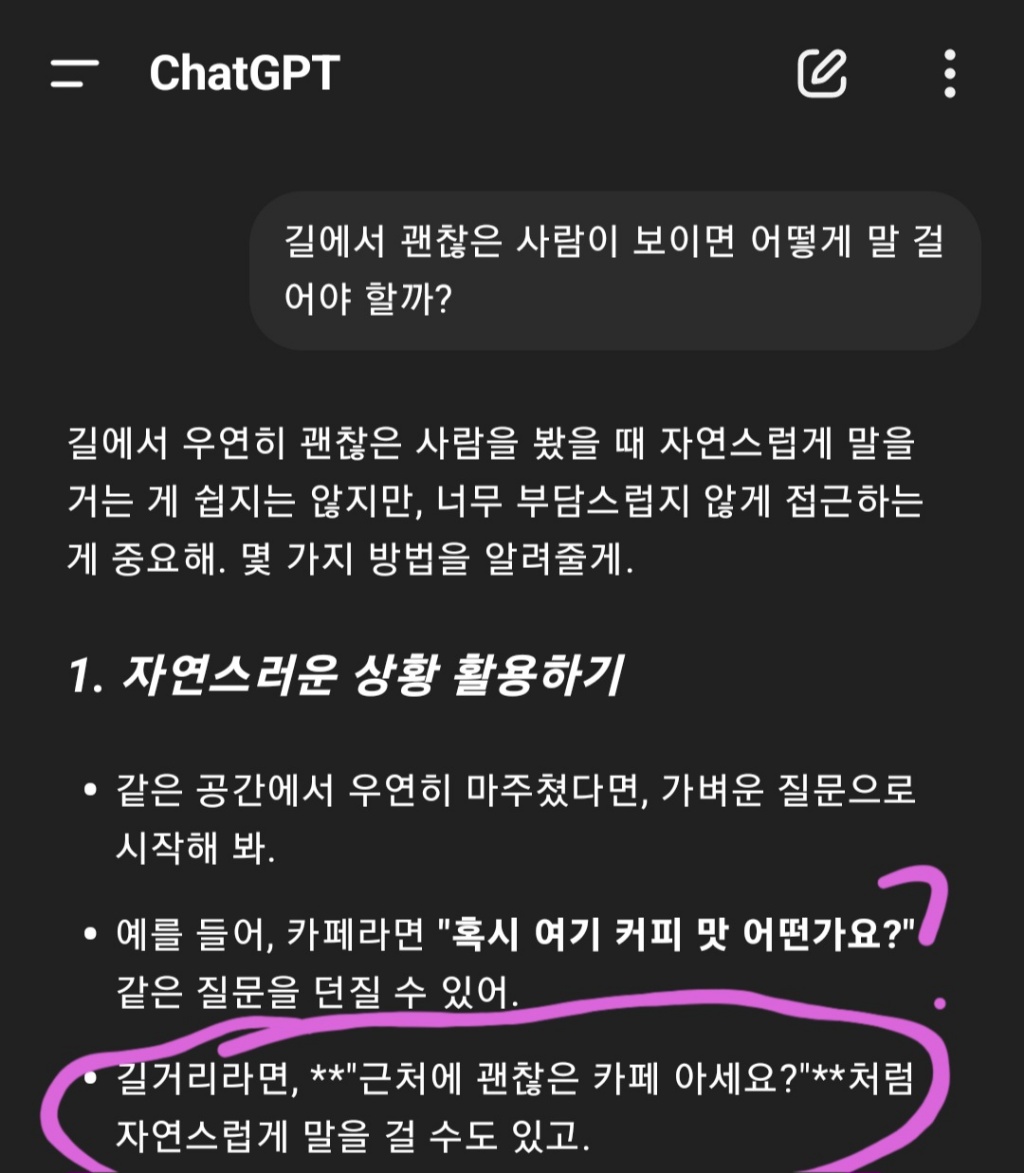Open the sidebar drawer menu
The height and width of the screenshot is (1173, 1024).
pyautogui.click(x=75, y=73)
